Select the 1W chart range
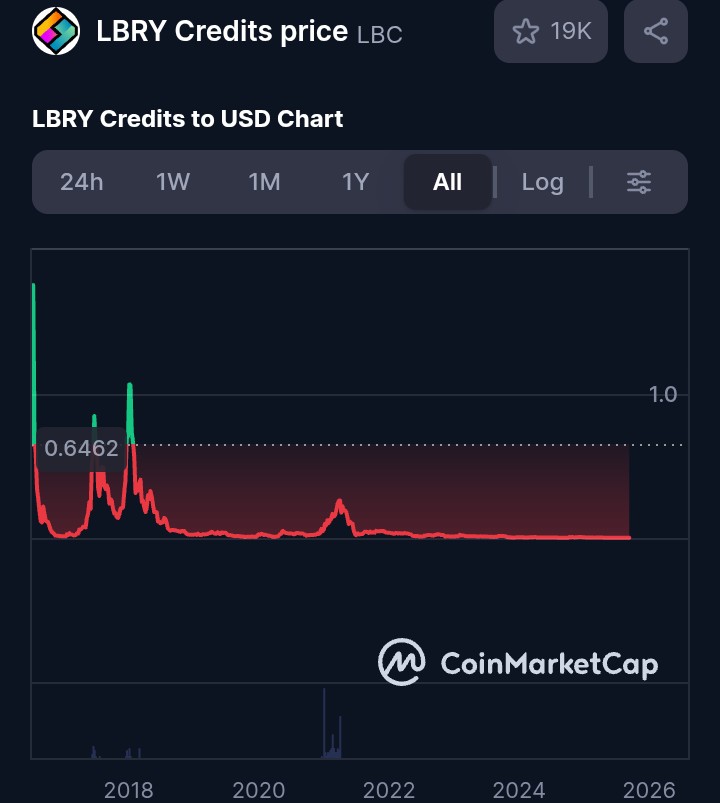Image resolution: width=720 pixels, height=803 pixels. point(173,182)
